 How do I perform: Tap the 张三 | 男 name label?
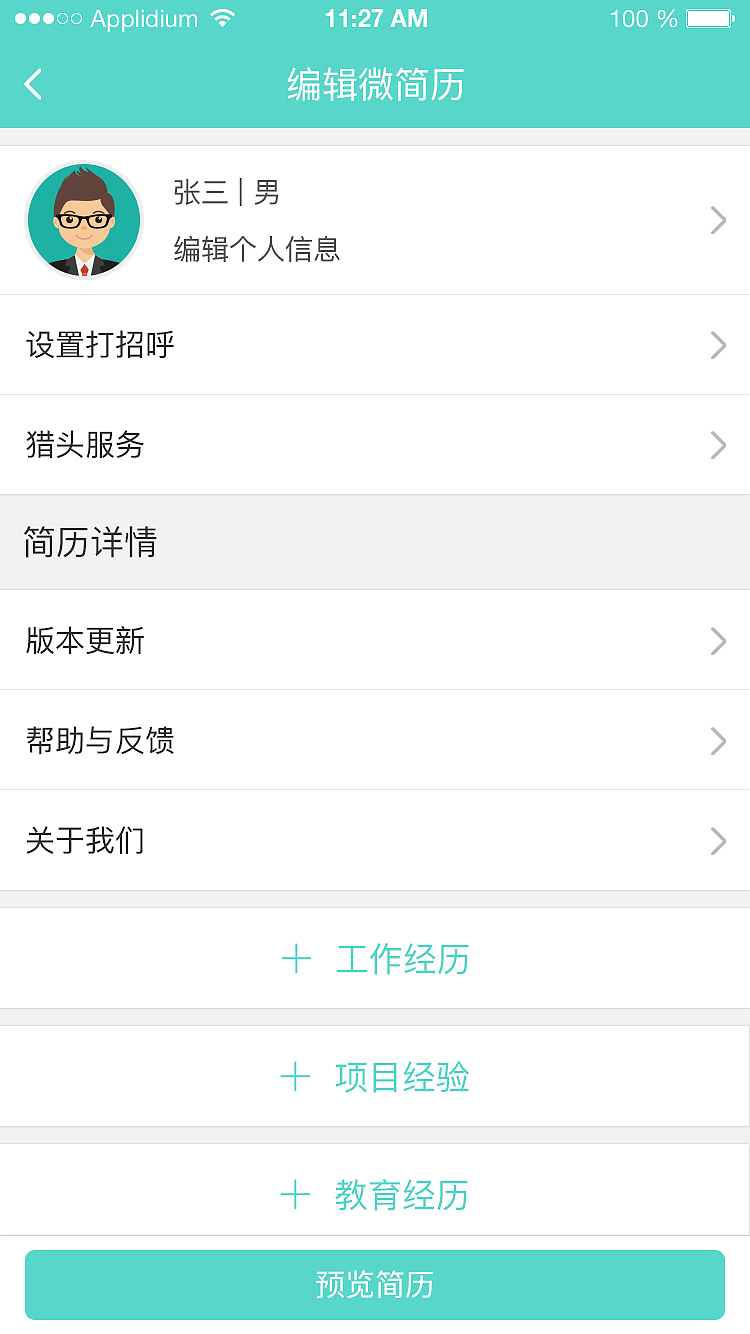click(x=225, y=193)
